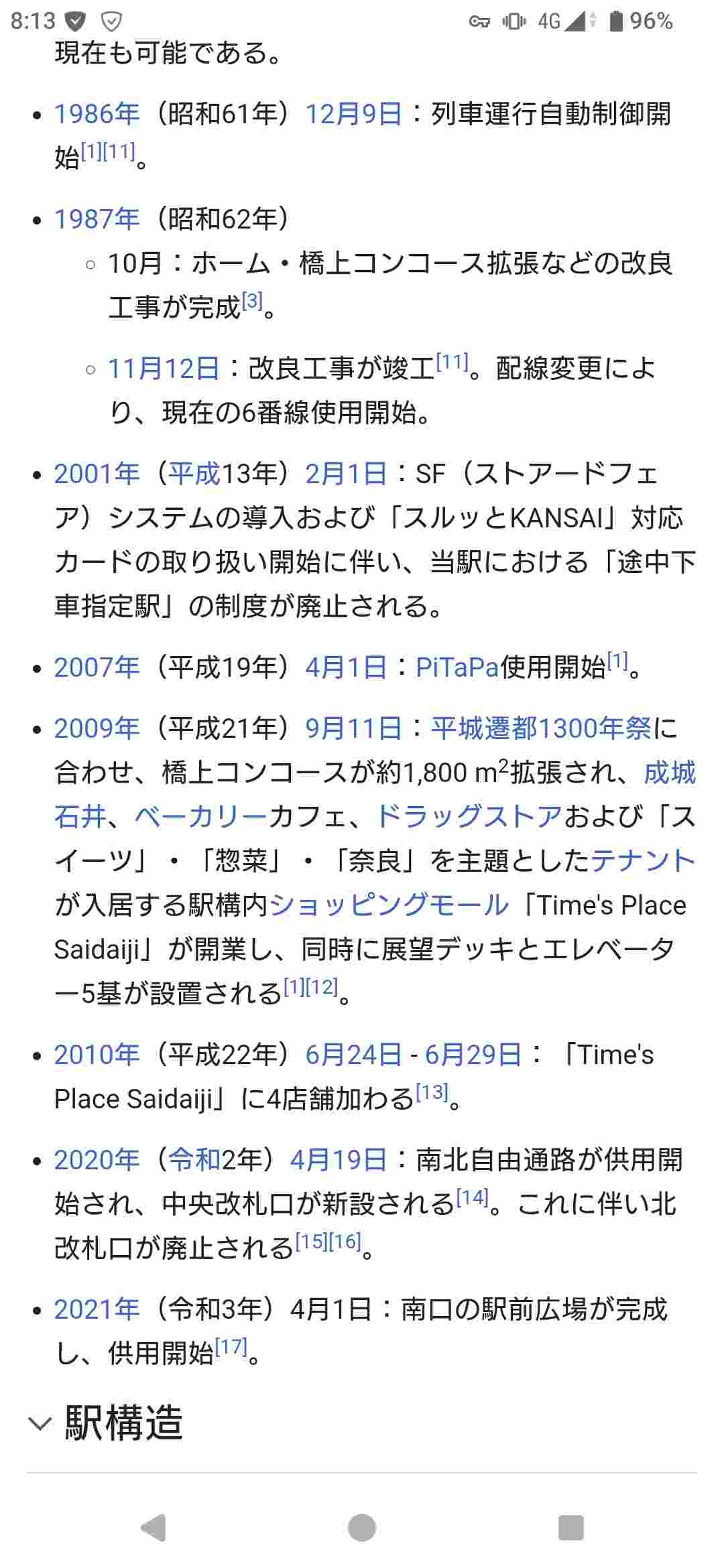Open the 平成 era link
724x1568 pixels.
194,474
